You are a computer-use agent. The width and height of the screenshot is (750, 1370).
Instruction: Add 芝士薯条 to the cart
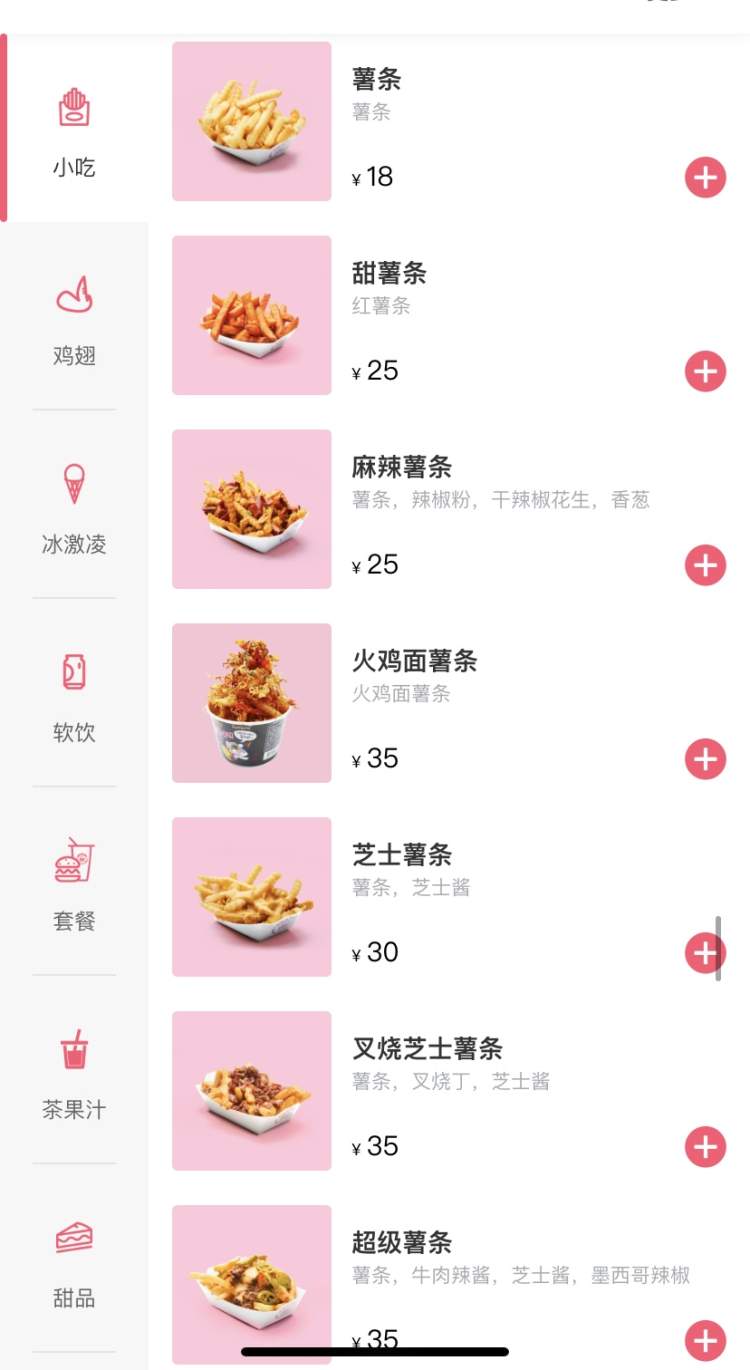click(703, 953)
